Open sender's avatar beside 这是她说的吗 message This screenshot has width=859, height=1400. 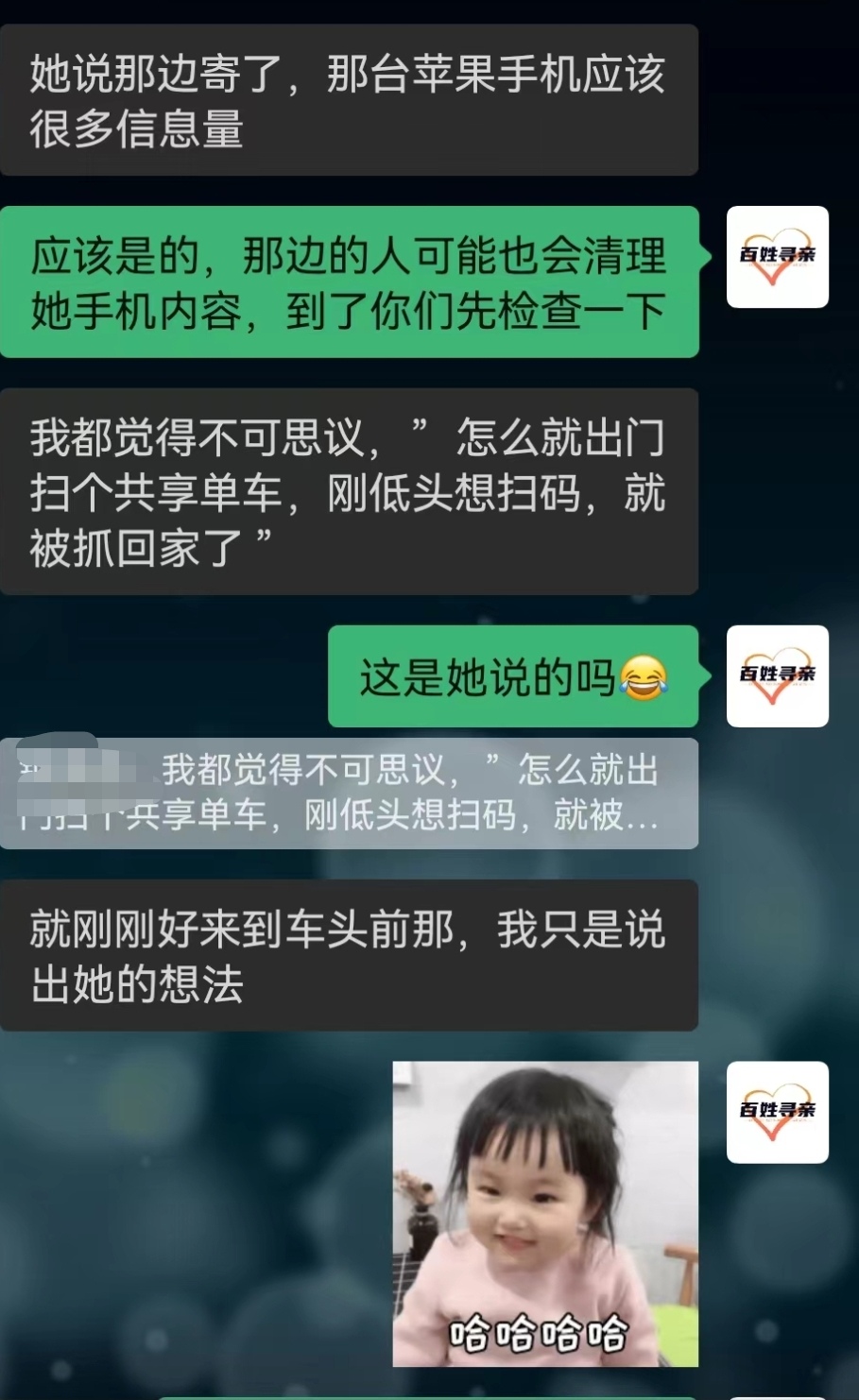(x=777, y=675)
